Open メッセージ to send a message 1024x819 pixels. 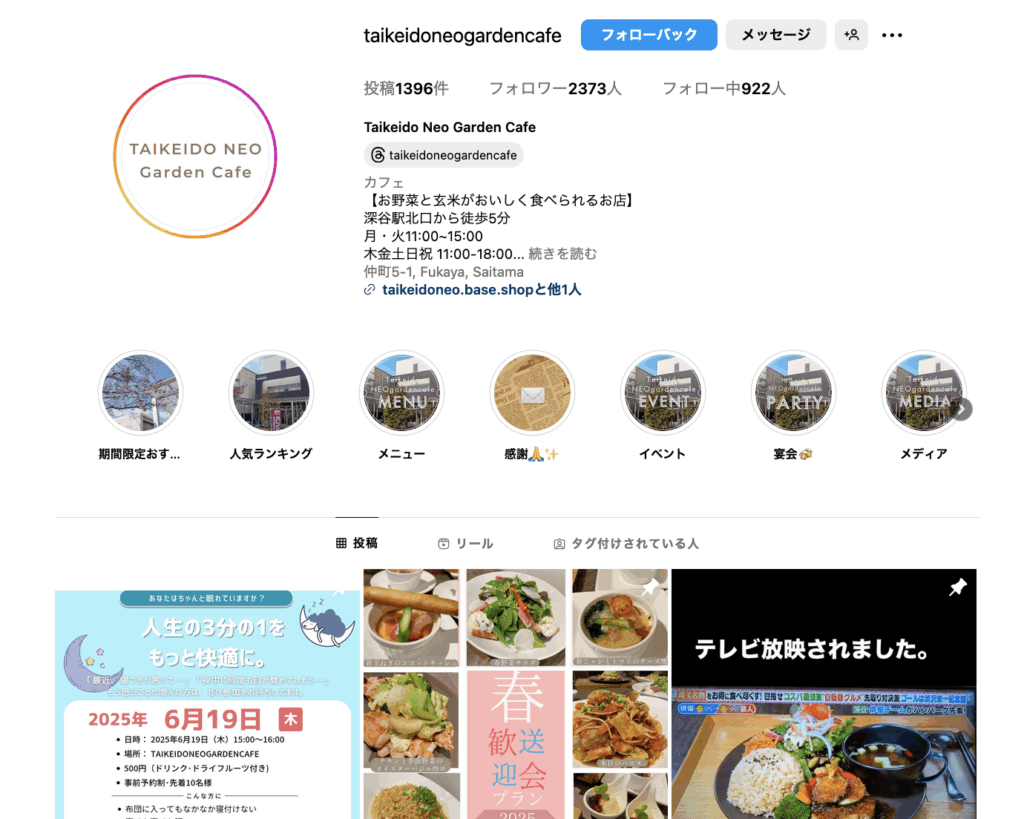coord(776,35)
